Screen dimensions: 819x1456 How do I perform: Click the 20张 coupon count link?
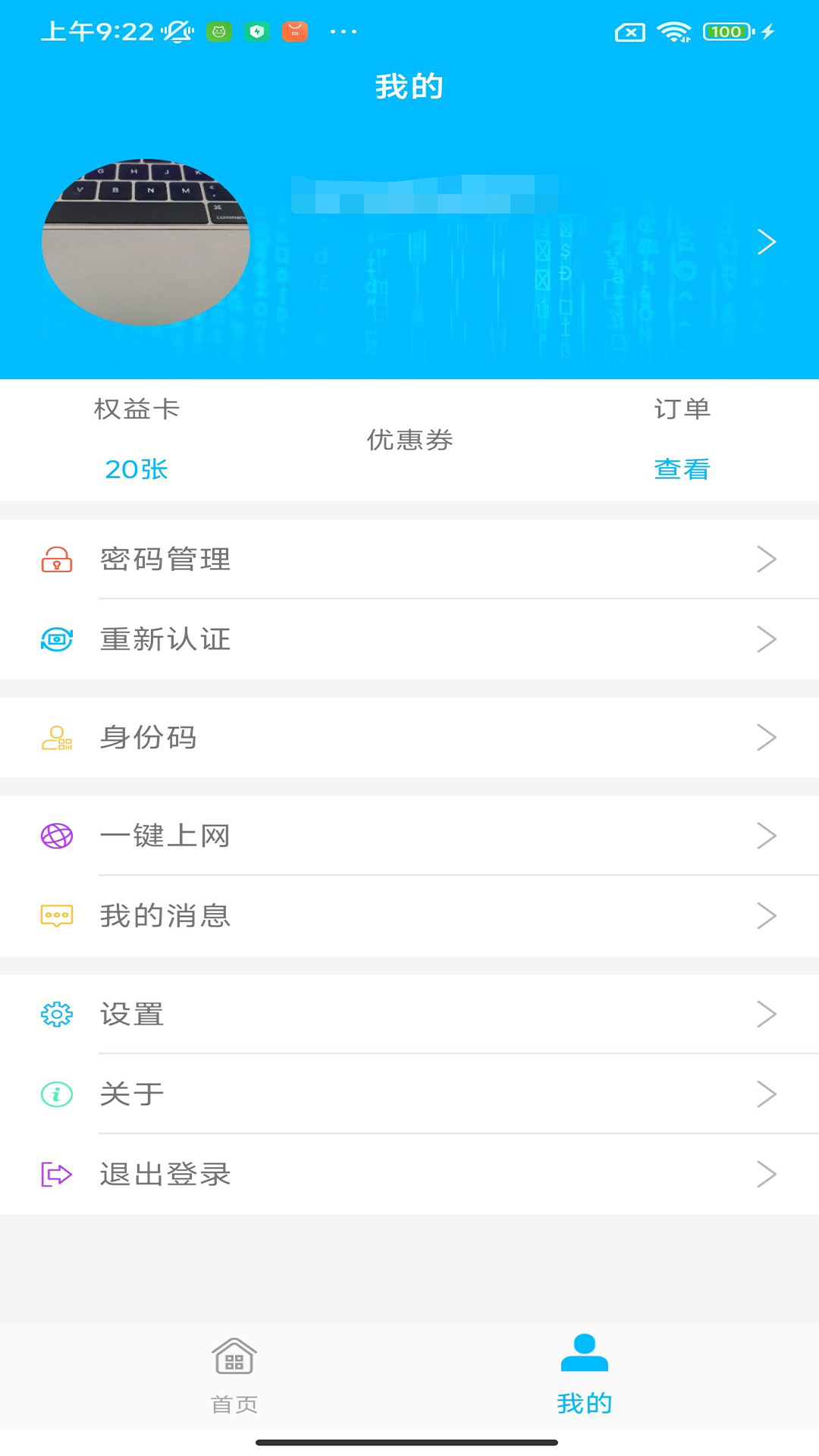(x=137, y=469)
